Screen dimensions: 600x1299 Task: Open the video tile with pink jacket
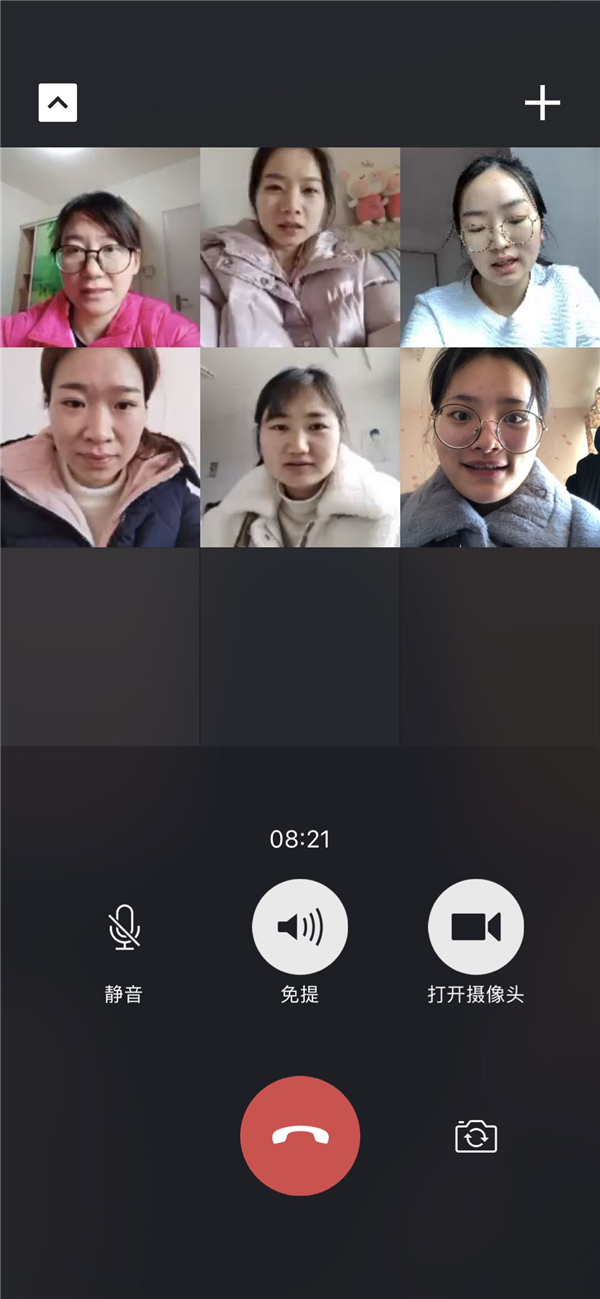[x=100, y=247]
